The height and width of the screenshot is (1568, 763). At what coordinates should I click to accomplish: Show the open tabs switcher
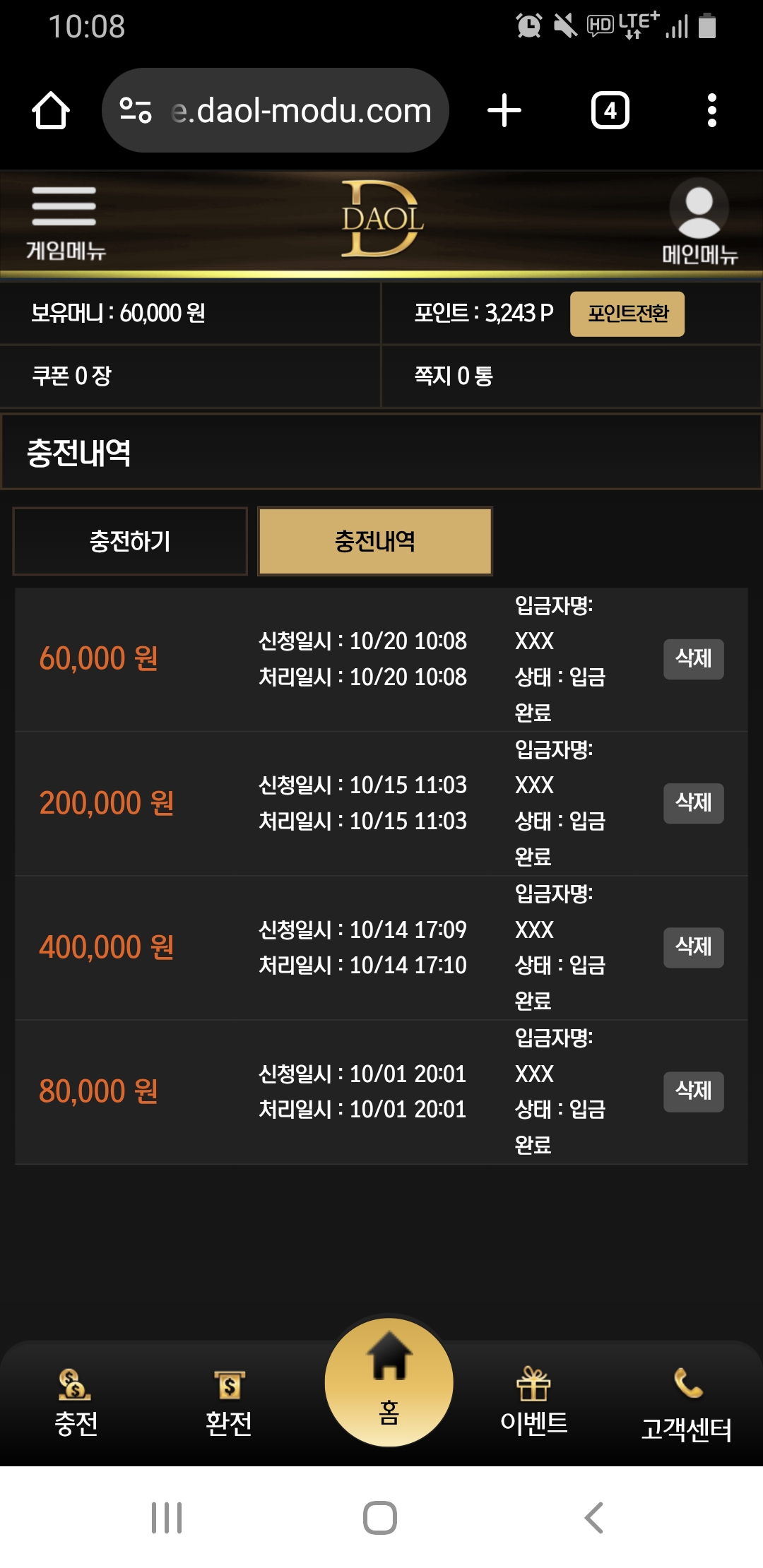point(610,111)
